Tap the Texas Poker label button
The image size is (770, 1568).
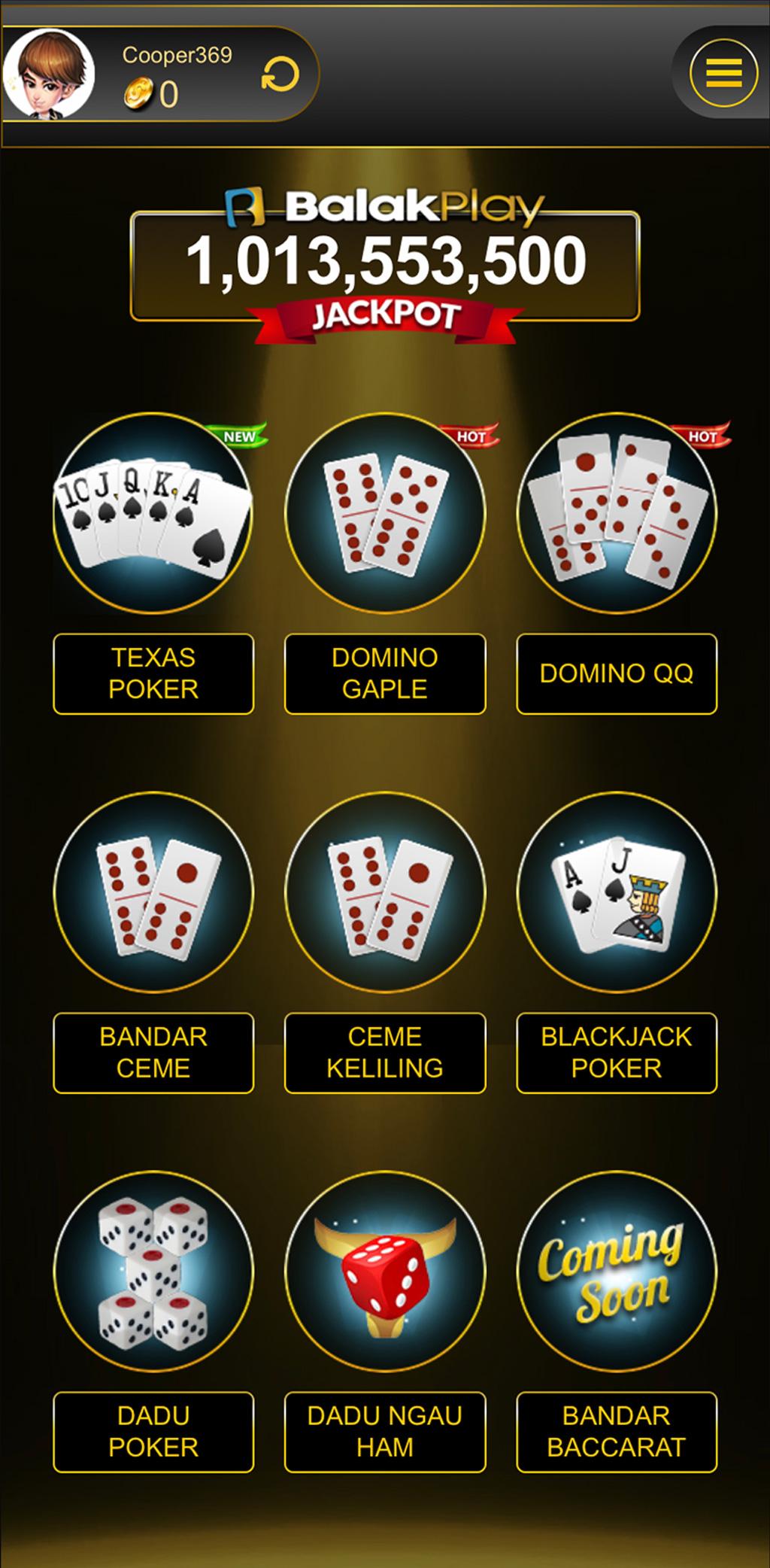[153, 673]
